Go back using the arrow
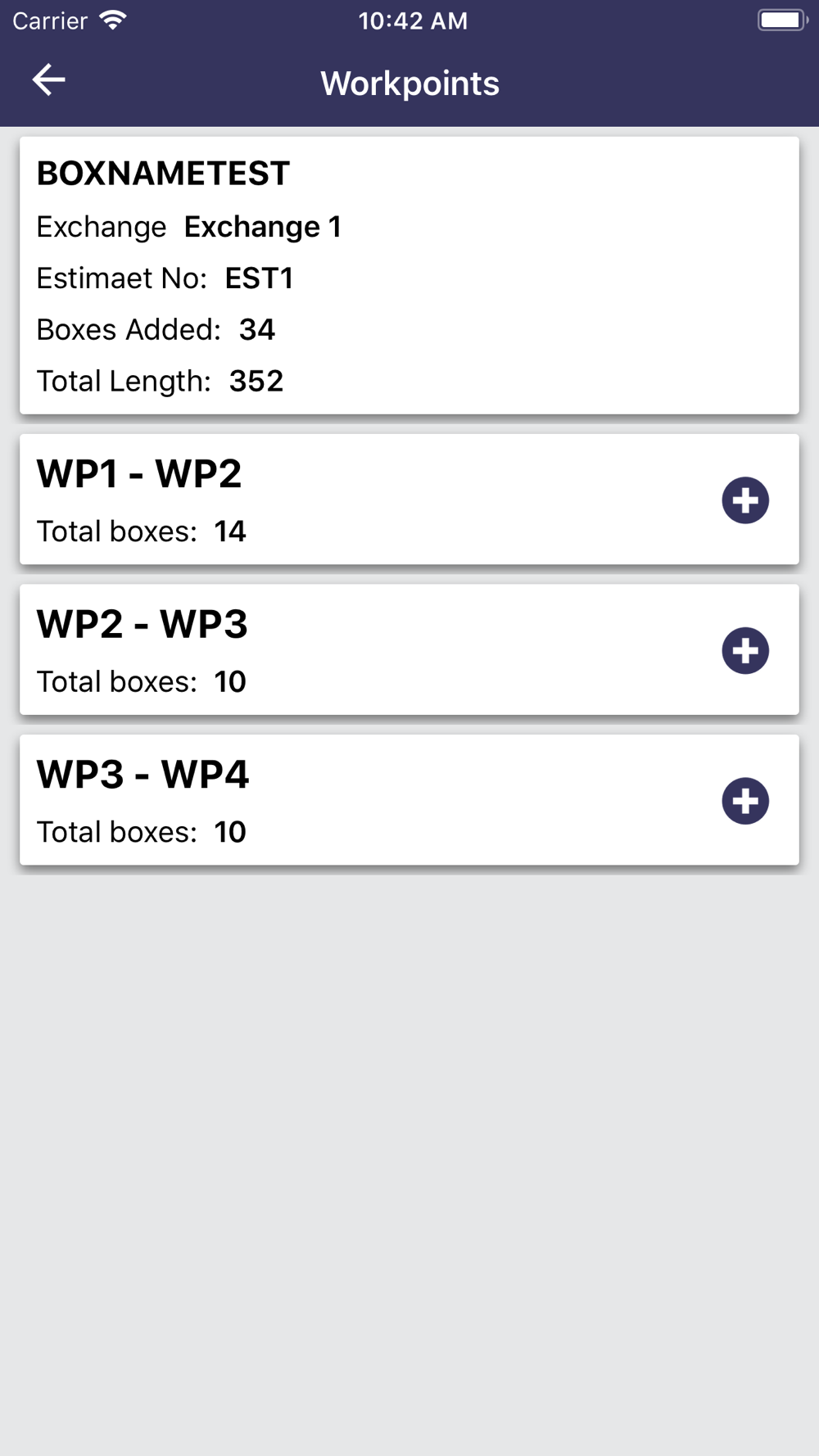The image size is (819, 1456). coord(48,80)
